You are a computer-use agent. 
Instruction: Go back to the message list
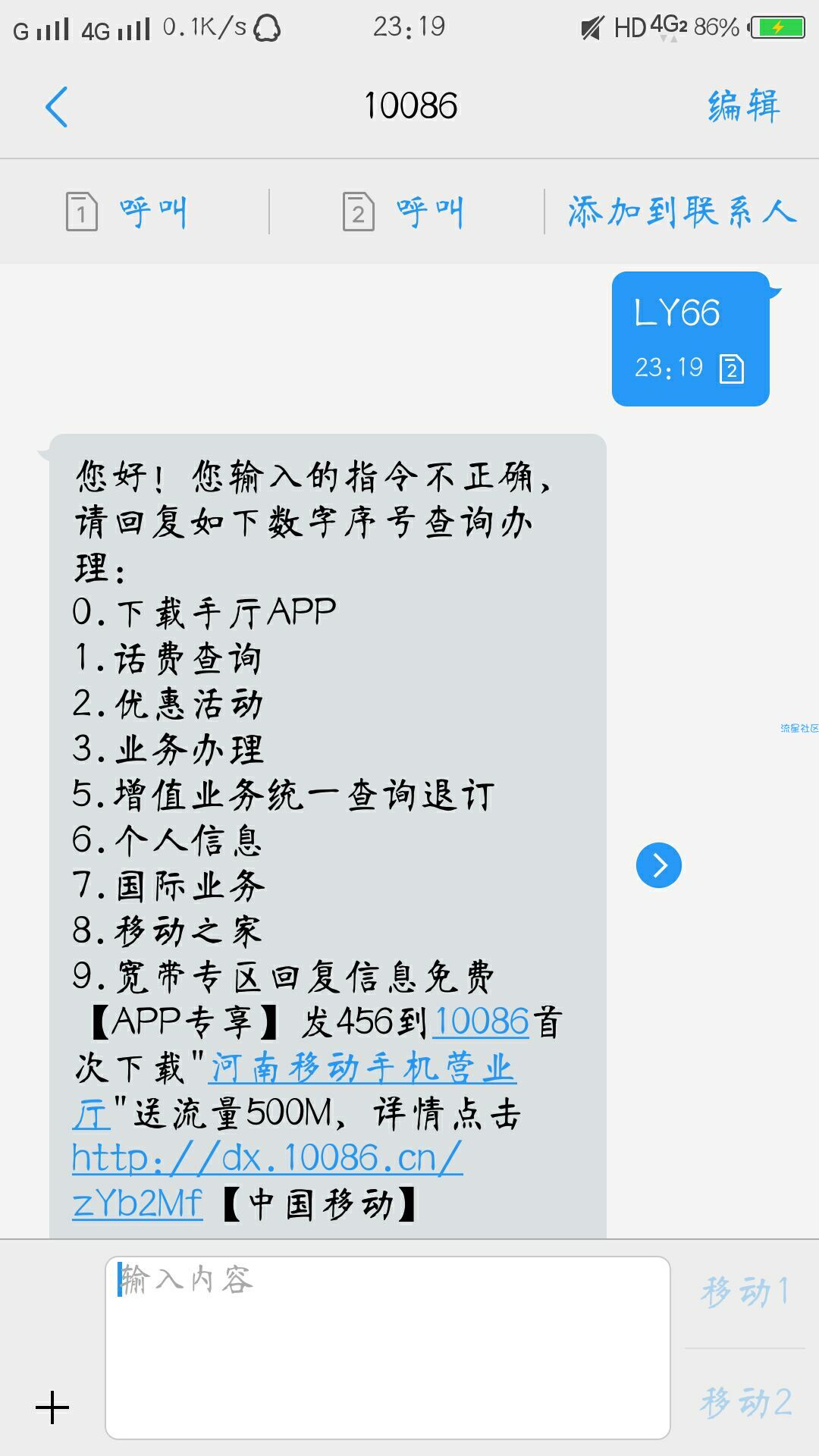[57, 106]
